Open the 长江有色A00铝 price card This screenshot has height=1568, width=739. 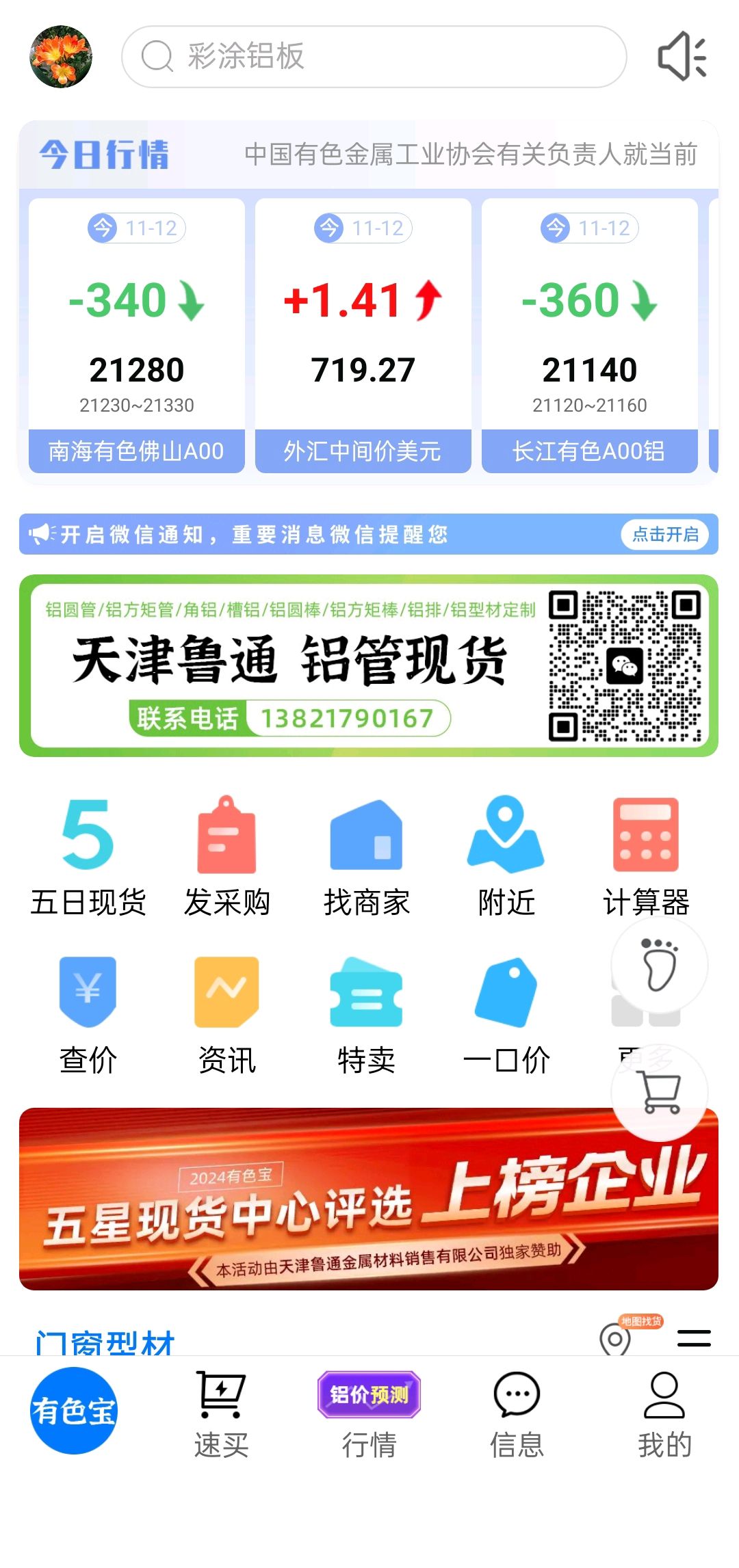coord(590,335)
